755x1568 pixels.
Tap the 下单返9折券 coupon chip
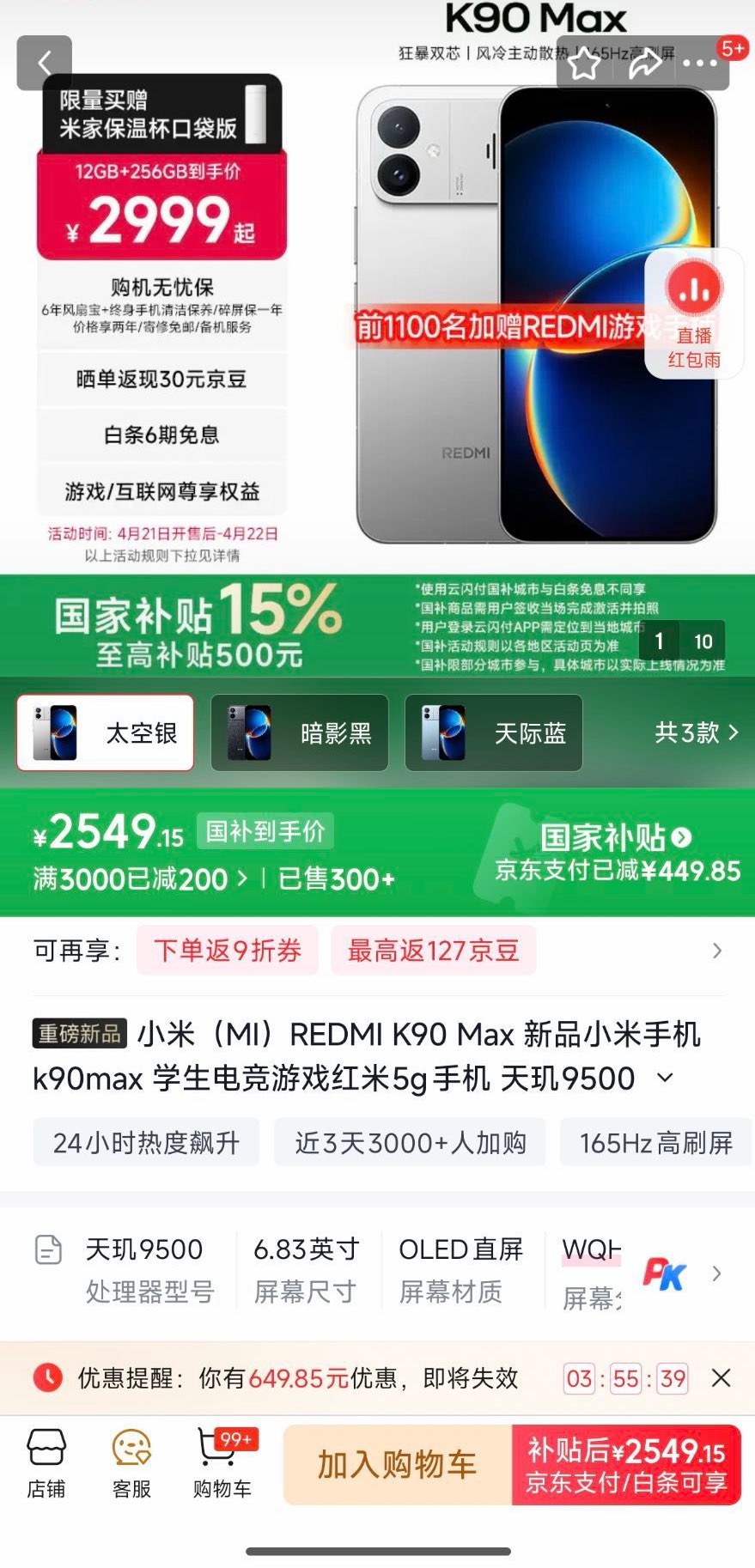pos(228,951)
